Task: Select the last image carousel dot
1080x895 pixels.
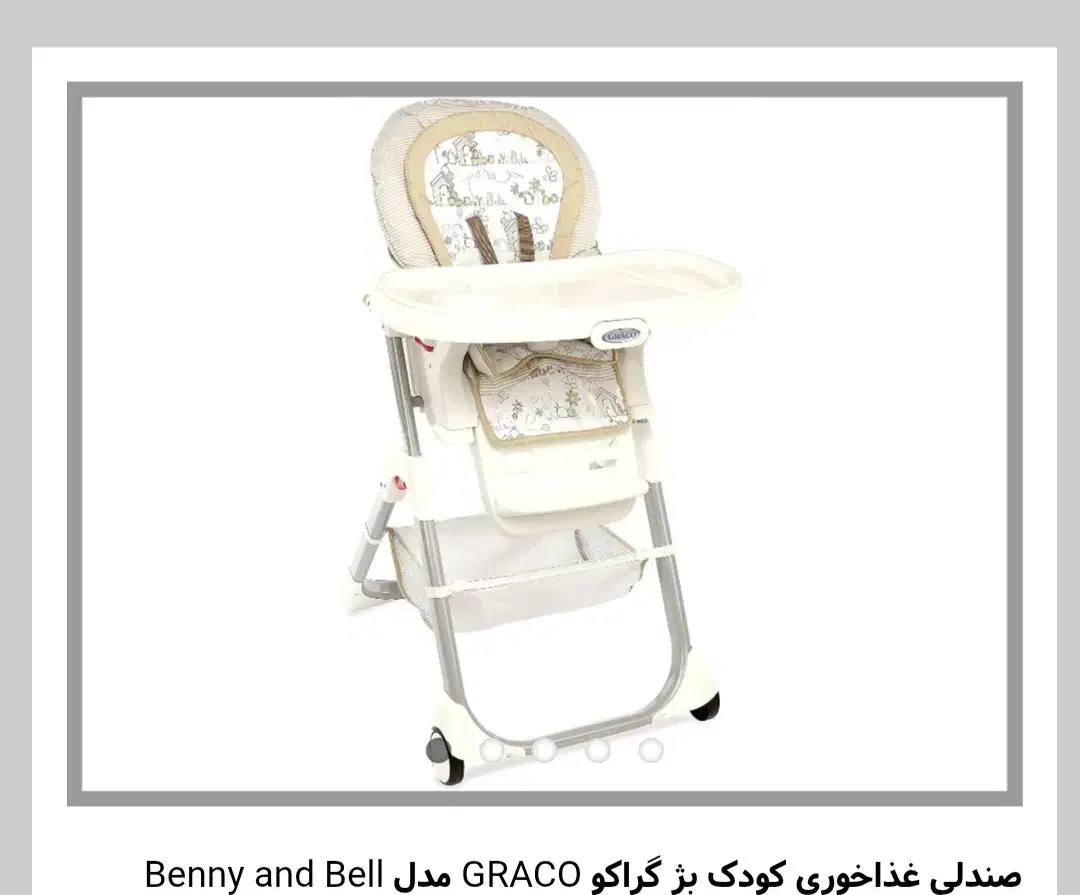Action: tap(650, 750)
